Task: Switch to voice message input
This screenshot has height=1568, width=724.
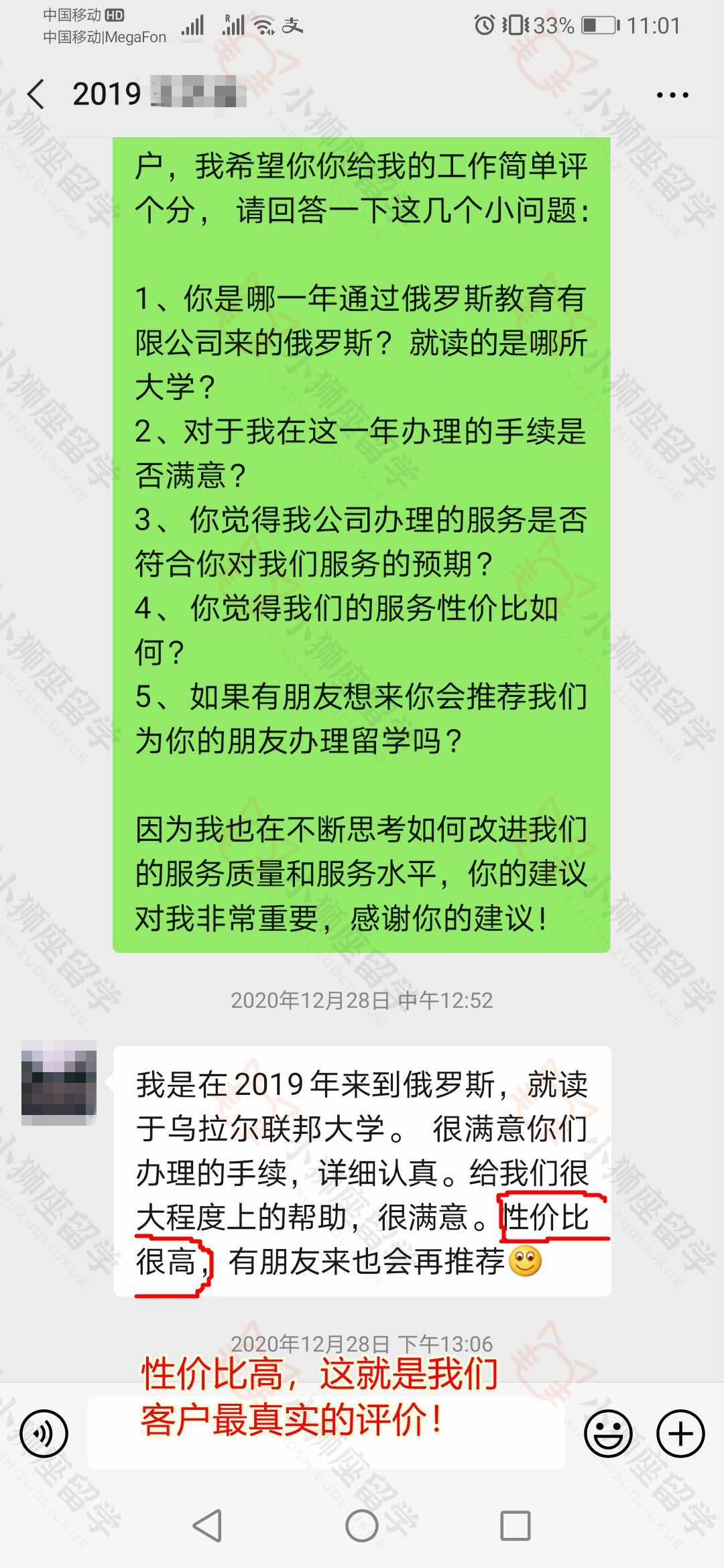Action: click(44, 1434)
